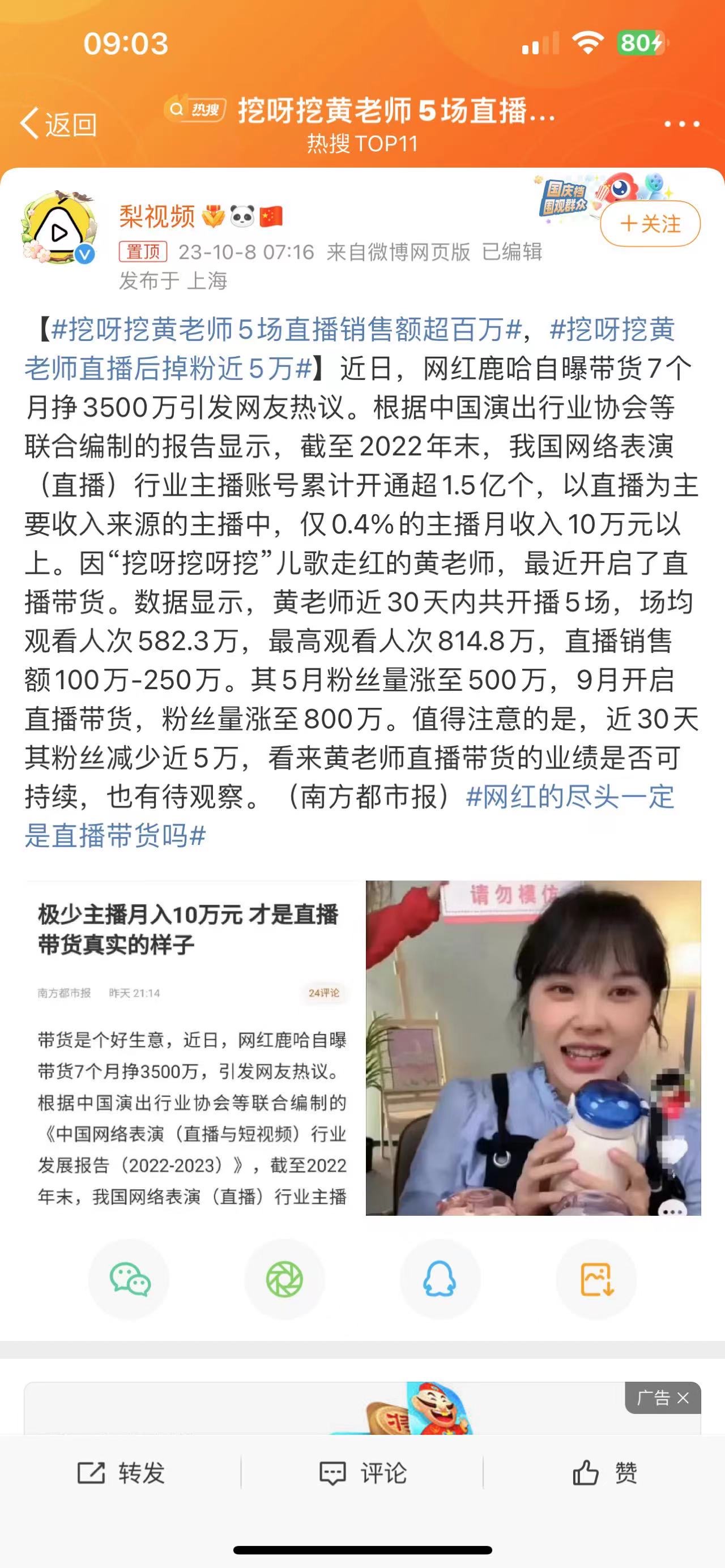Viewport: 725px width, 1568px height.
Task: Follow 梨视频 with 关注 button
Action: (650, 224)
